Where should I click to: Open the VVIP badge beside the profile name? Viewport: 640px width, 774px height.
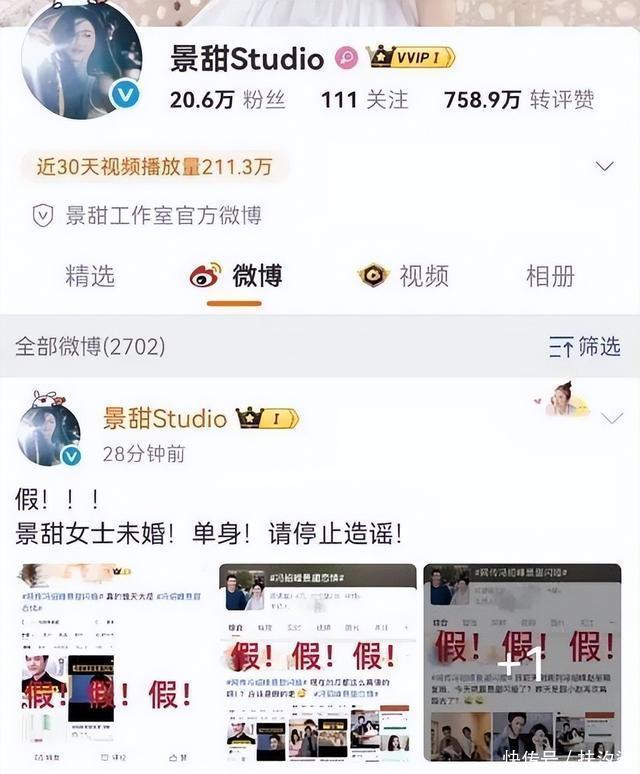pos(410,58)
